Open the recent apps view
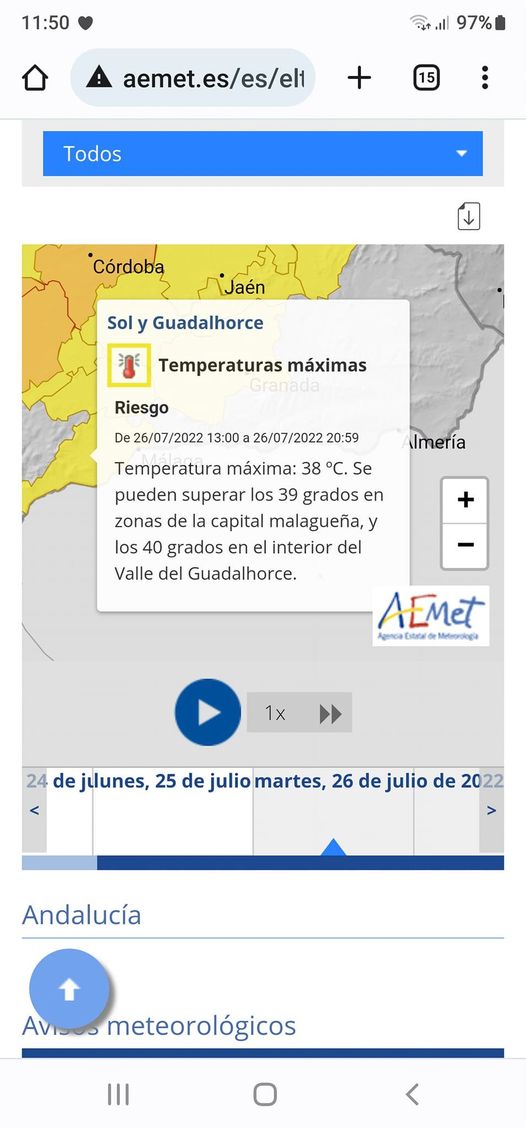The height and width of the screenshot is (1128, 526). [x=118, y=1094]
